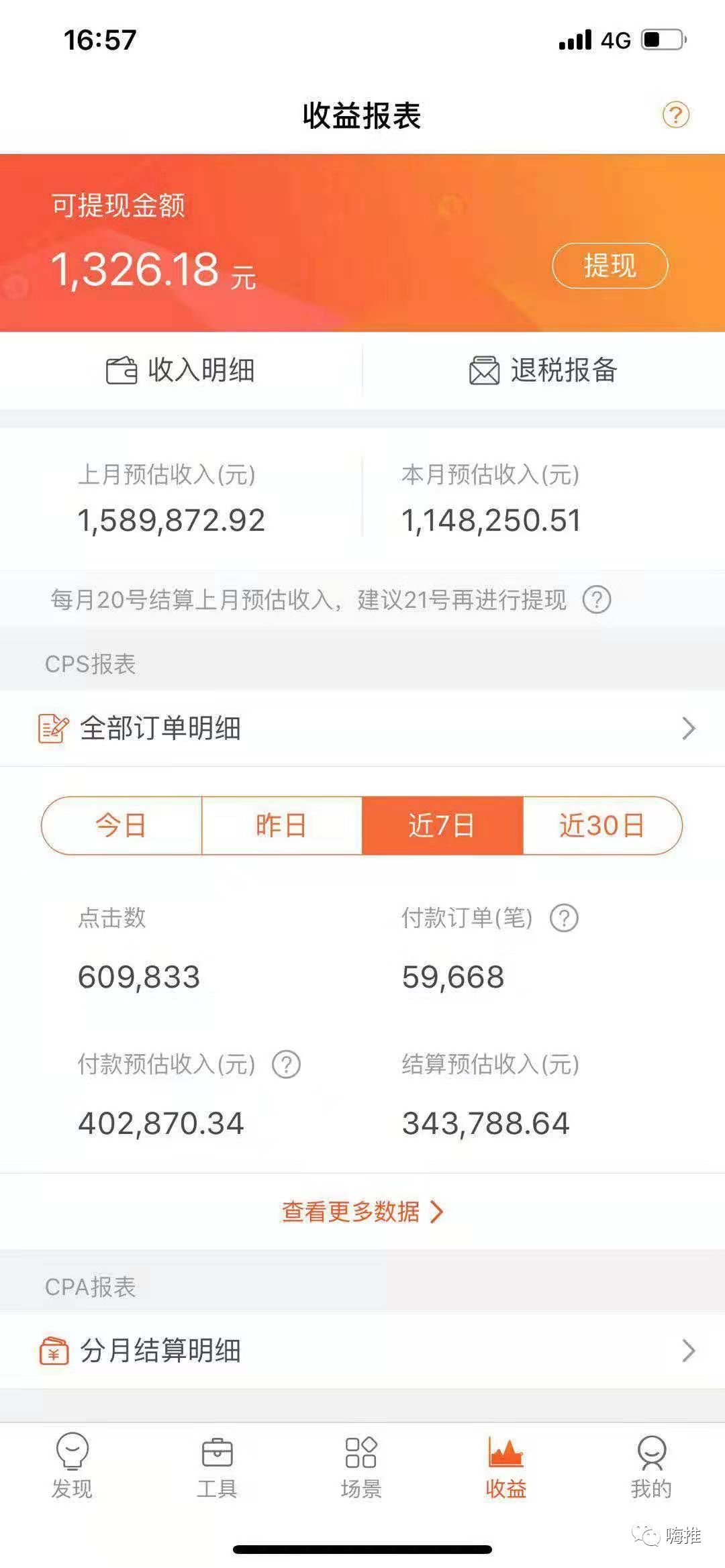725x1568 pixels.
Task: Tap the 提现 withdraw button
Action: pos(610,266)
